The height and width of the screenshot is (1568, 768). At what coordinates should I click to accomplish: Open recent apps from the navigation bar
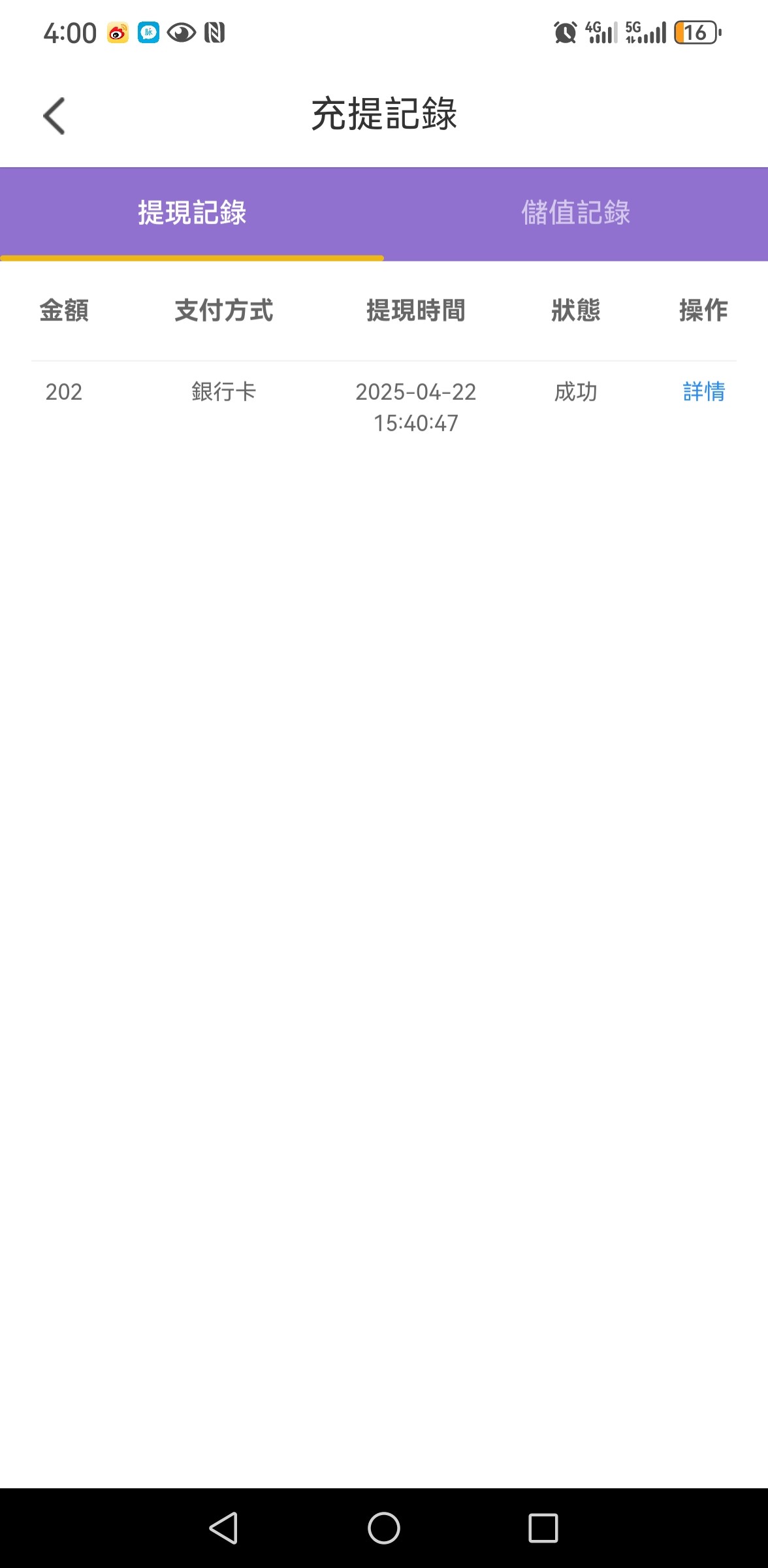(x=543, y=1528)
